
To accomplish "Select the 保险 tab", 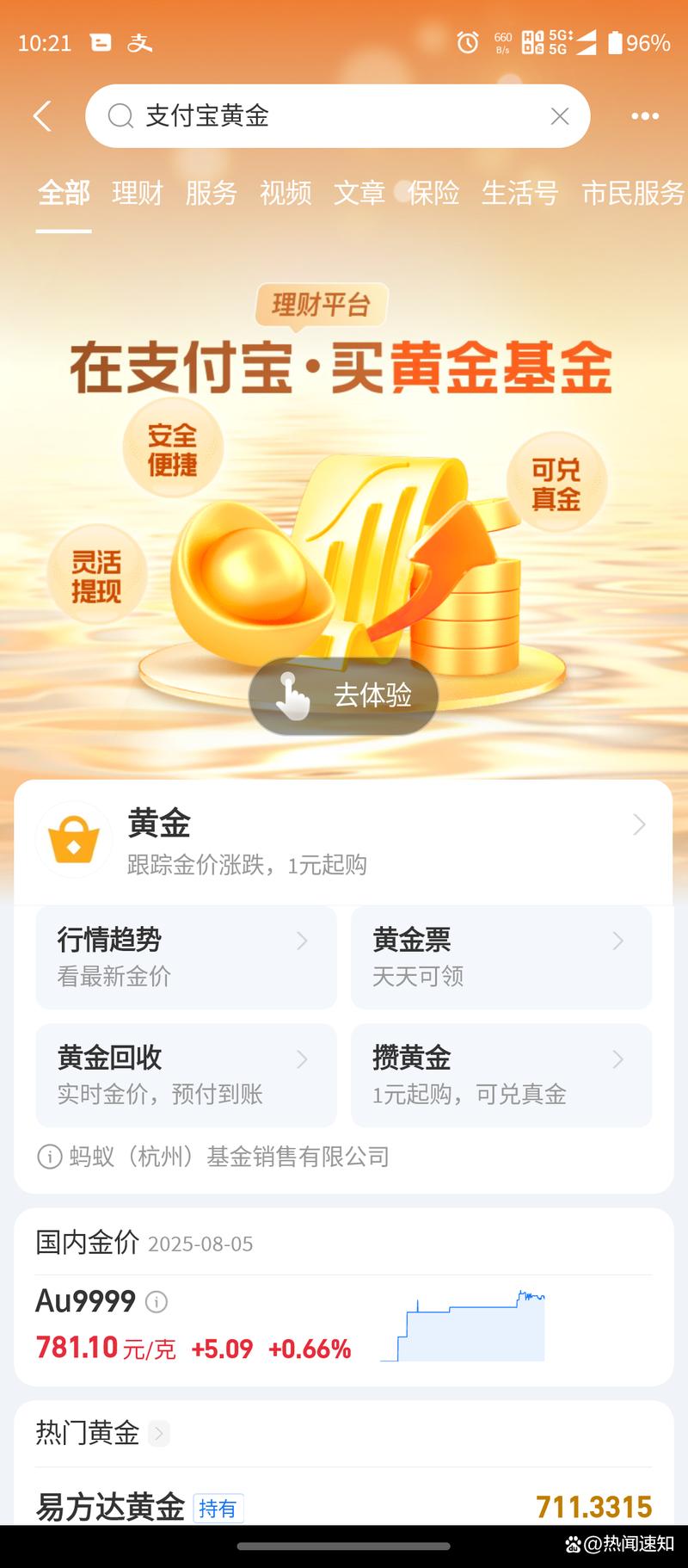I will point(433,194).
